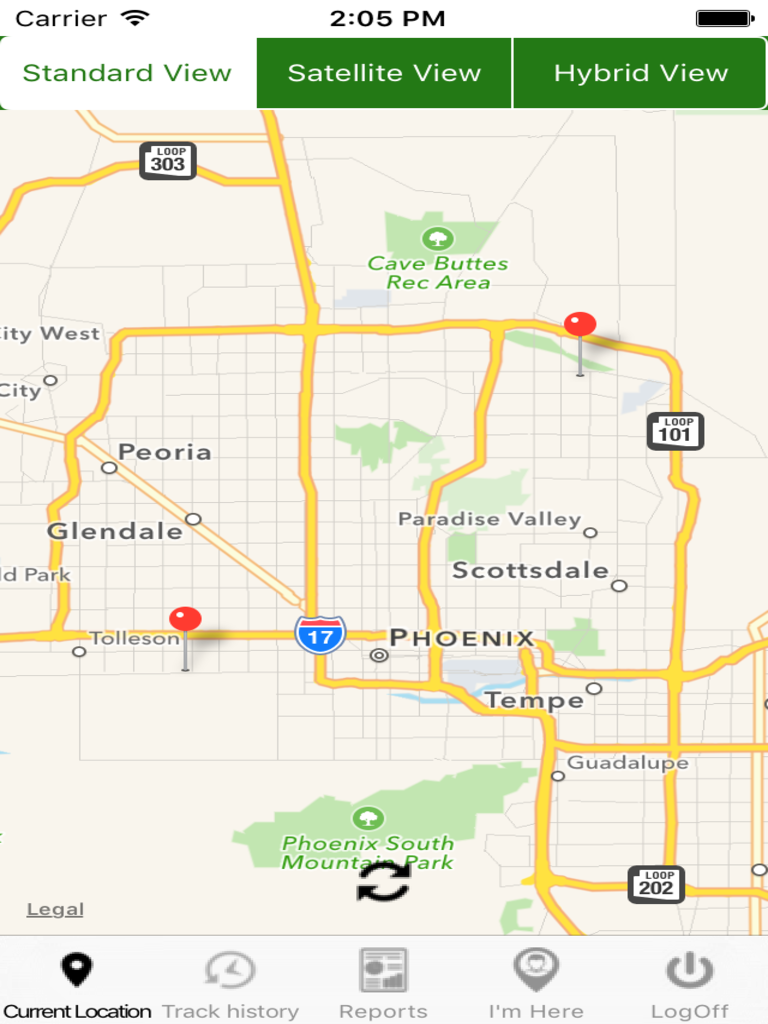
Task: Open the Track history tab
Action: point(230,984)
